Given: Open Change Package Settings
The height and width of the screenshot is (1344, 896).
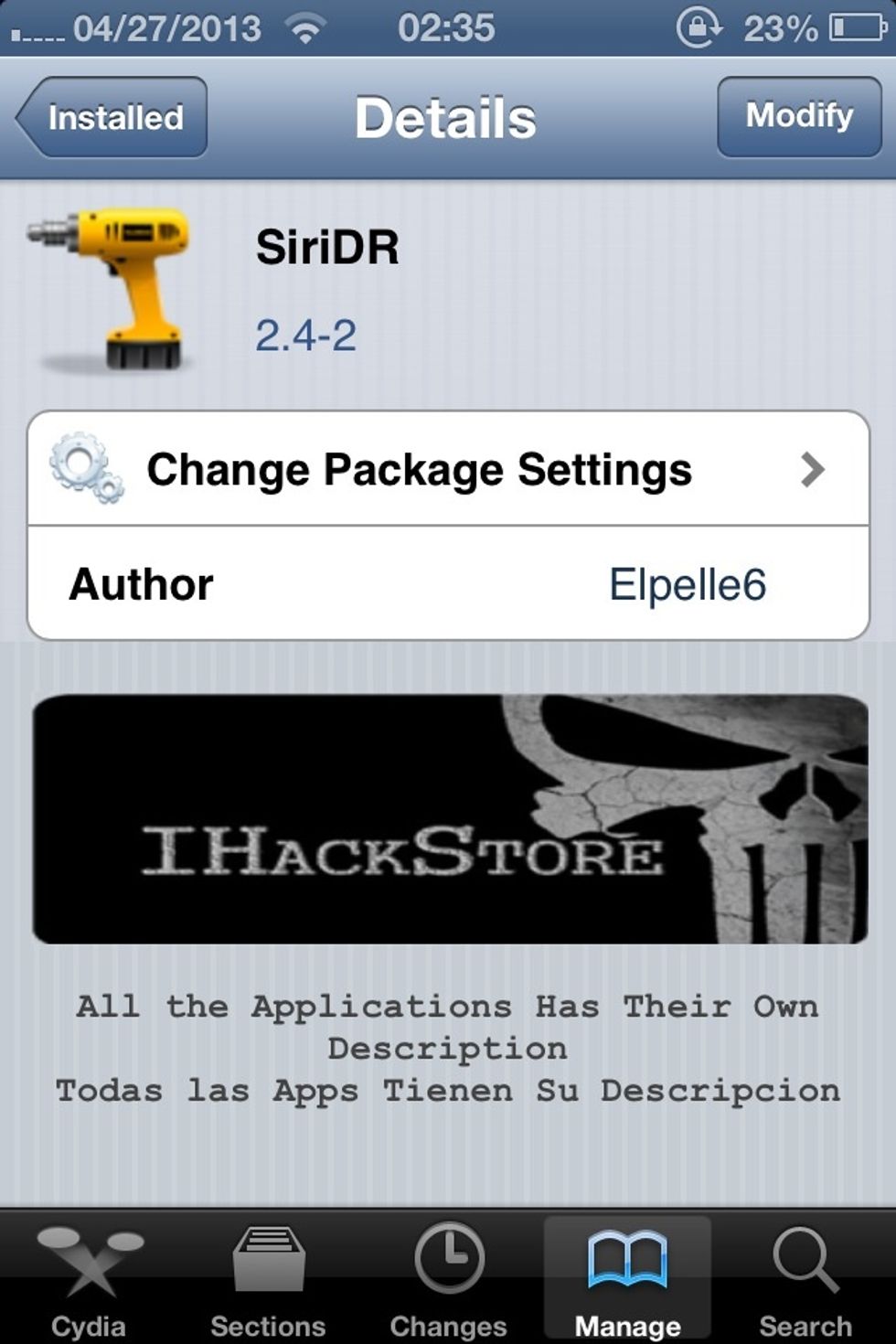Looking at the screenshot, I should [x=448, y=469].
